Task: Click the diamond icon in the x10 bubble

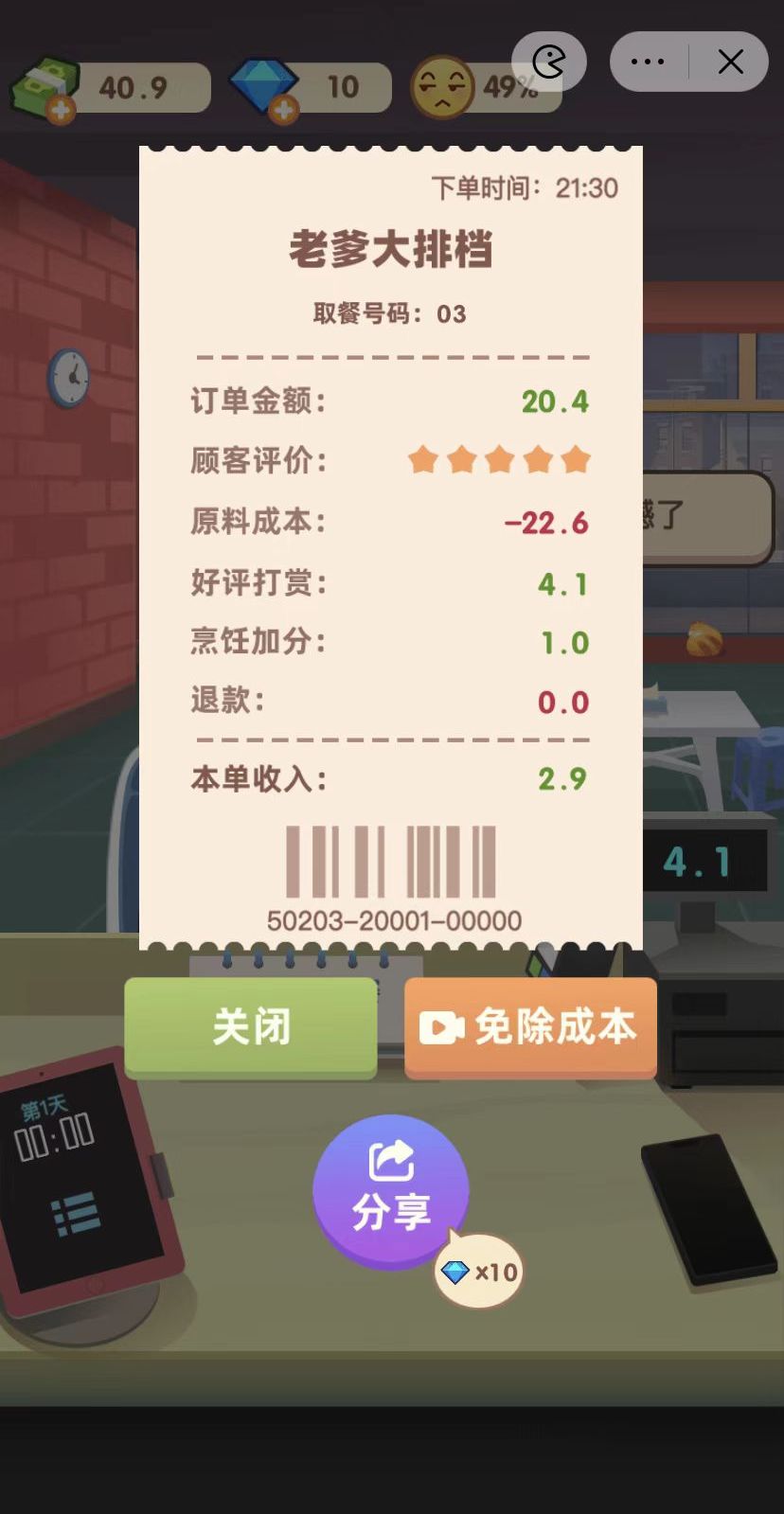Action: [x=457, y=1274]
